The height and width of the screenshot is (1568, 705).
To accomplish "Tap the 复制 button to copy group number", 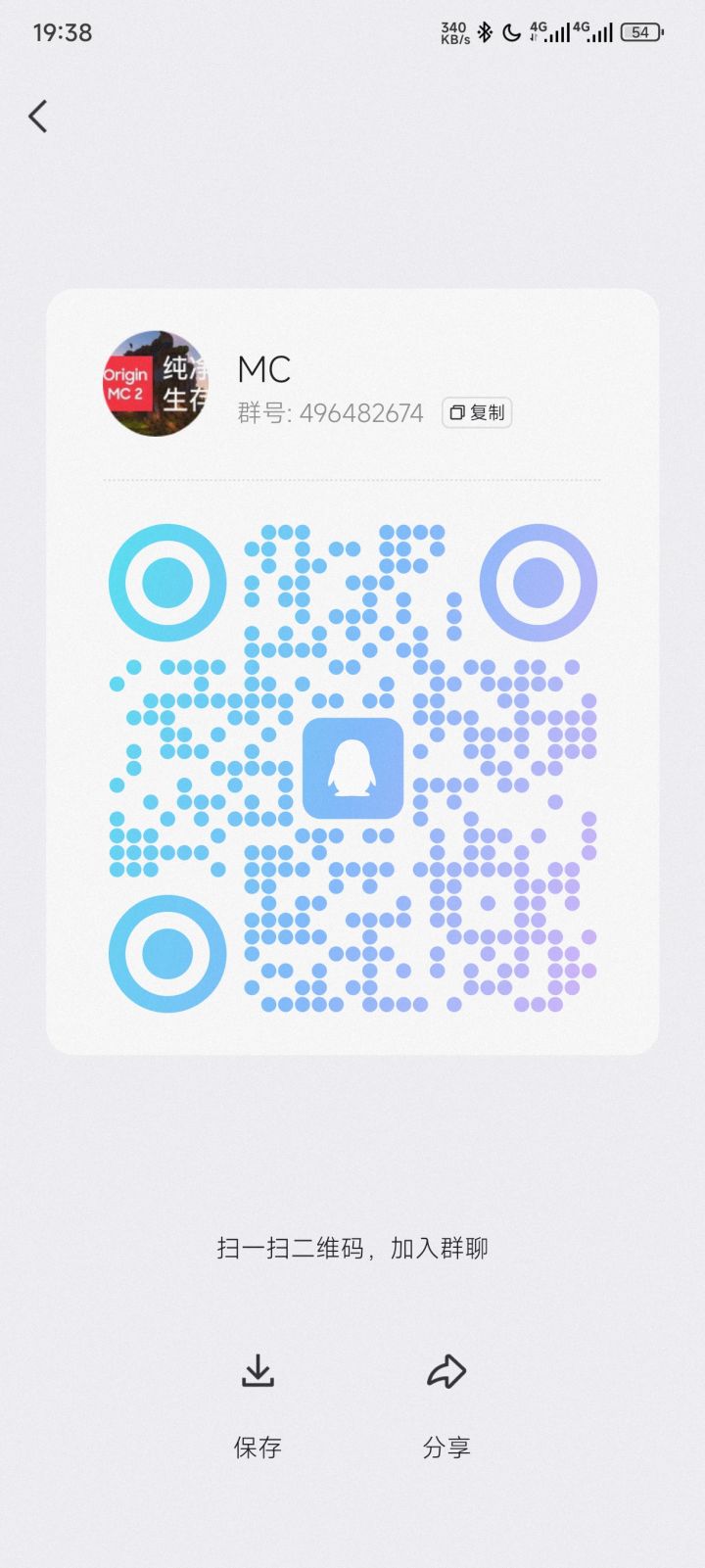I will tap(476, 412).
